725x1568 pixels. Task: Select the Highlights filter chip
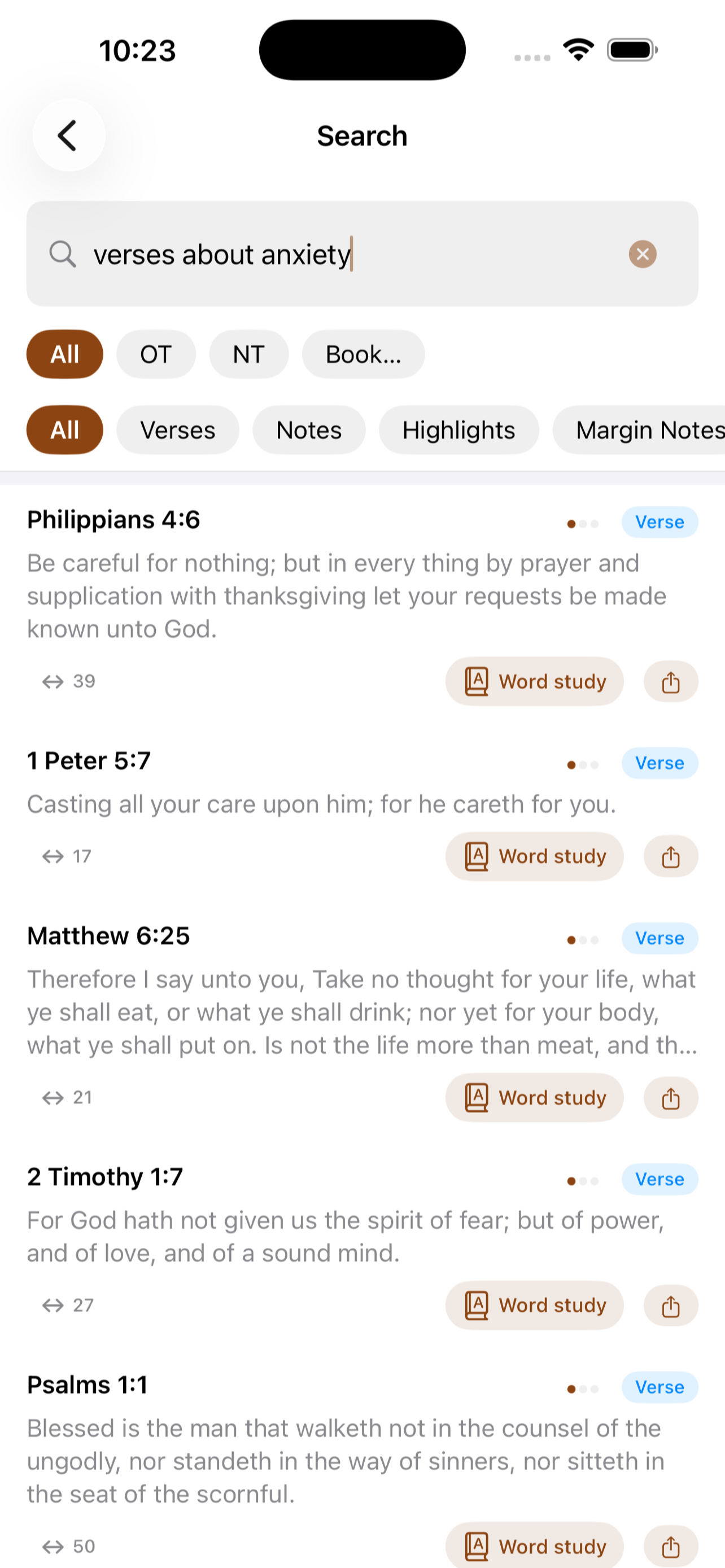[x=458, y=430]
